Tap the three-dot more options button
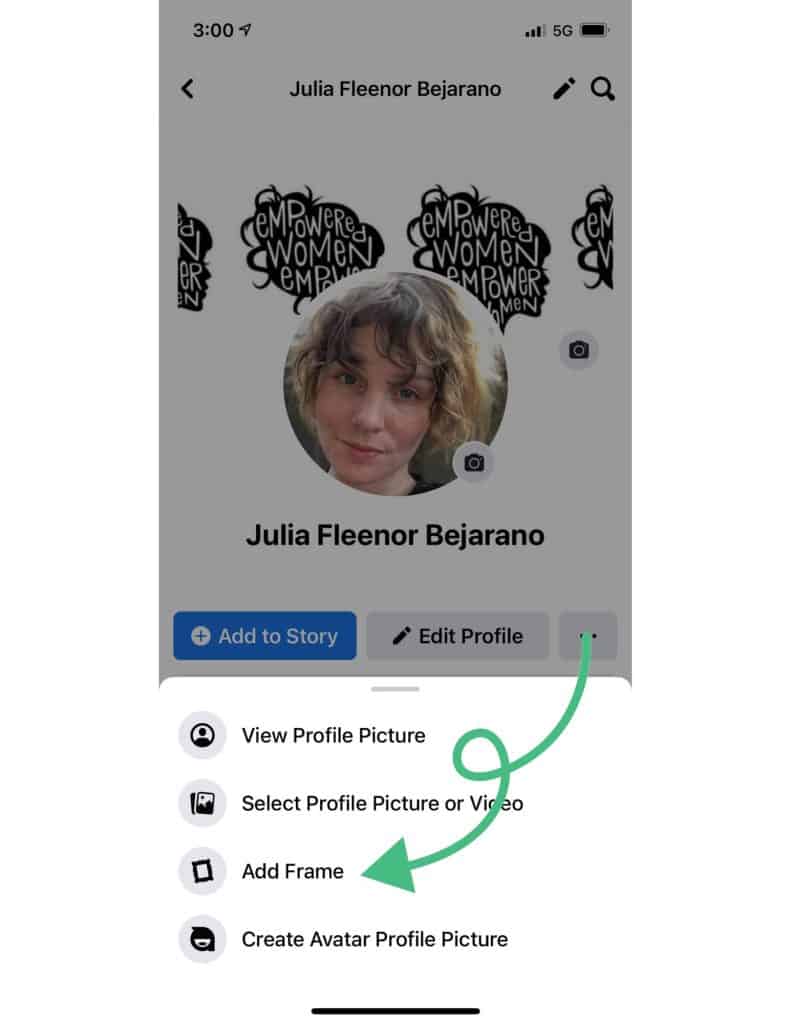 [588, 636]
